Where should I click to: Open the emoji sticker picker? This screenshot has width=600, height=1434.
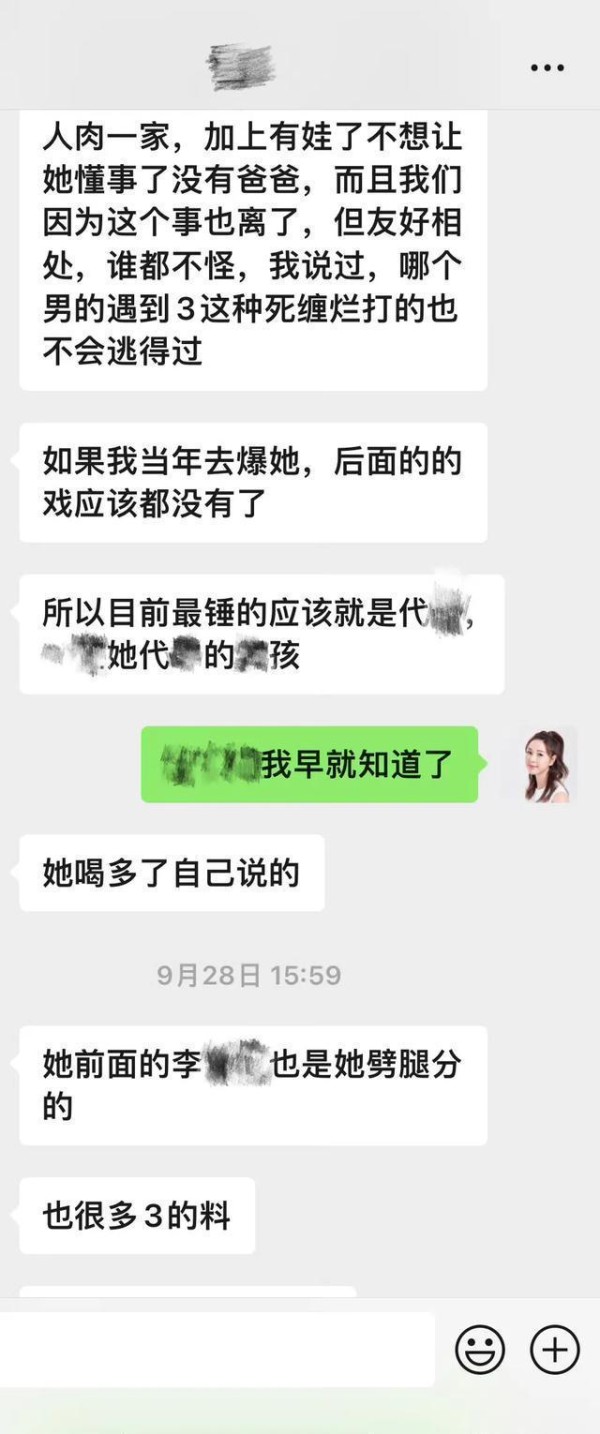pos(480,1351)
